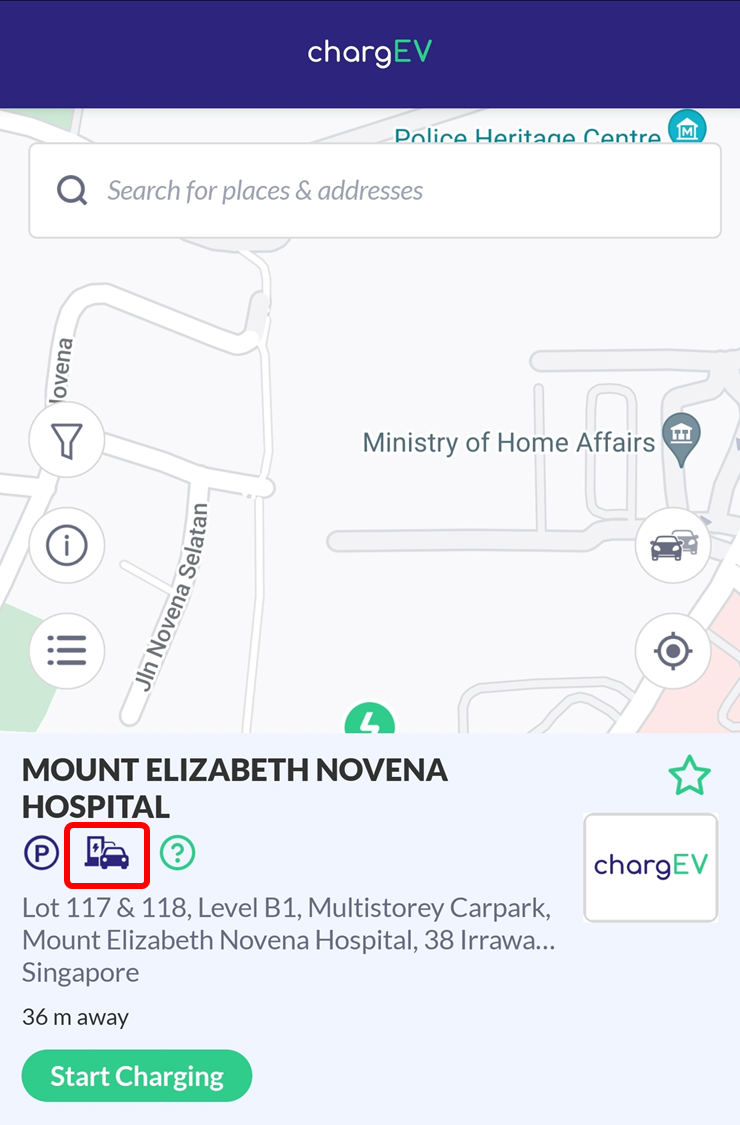Image resolution: width=740 pixels, height=1125 pixels.
Task: Tap the EV charger car icon
Action: pyautogui.click(x=107, y=853)
